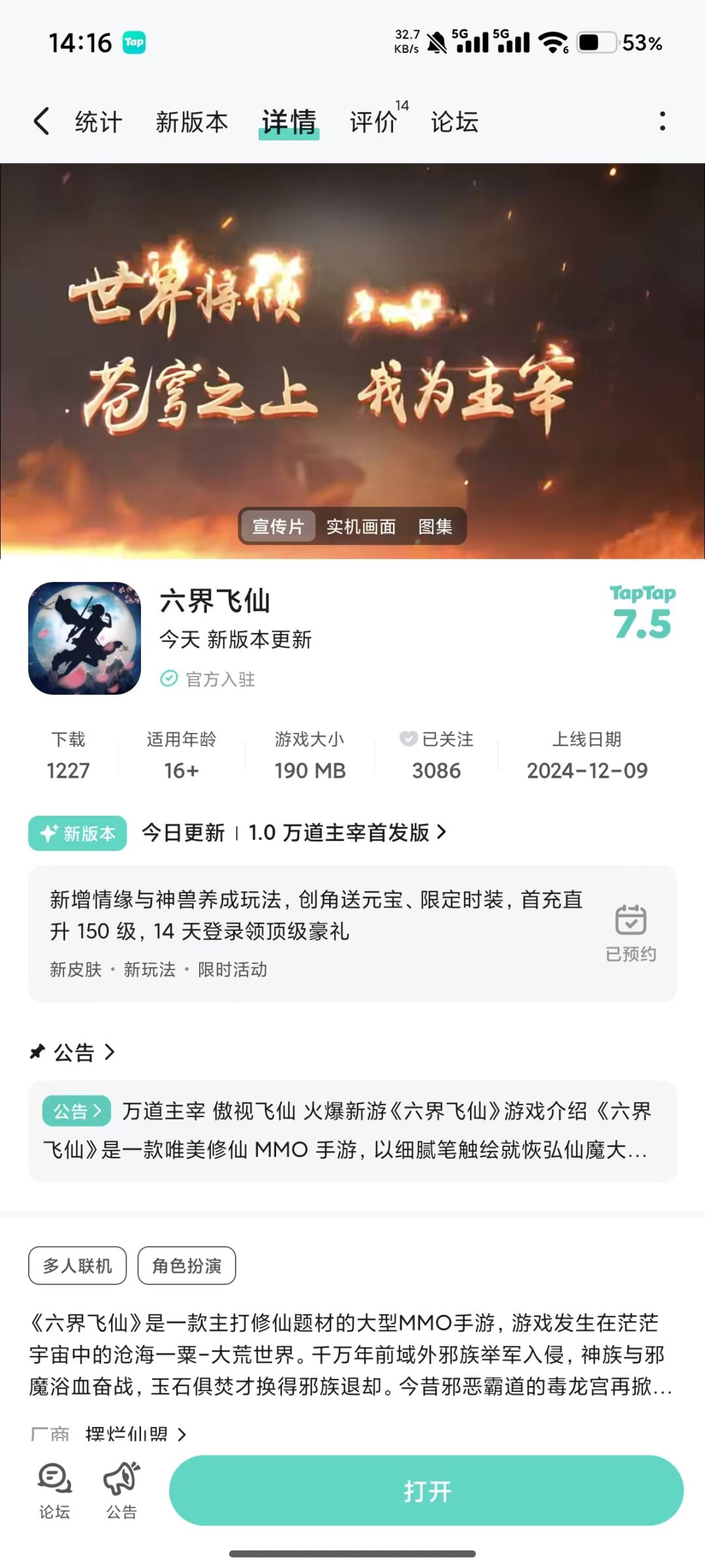
Task: Select the 多人联机 tag
Action: coord(77,1265)
